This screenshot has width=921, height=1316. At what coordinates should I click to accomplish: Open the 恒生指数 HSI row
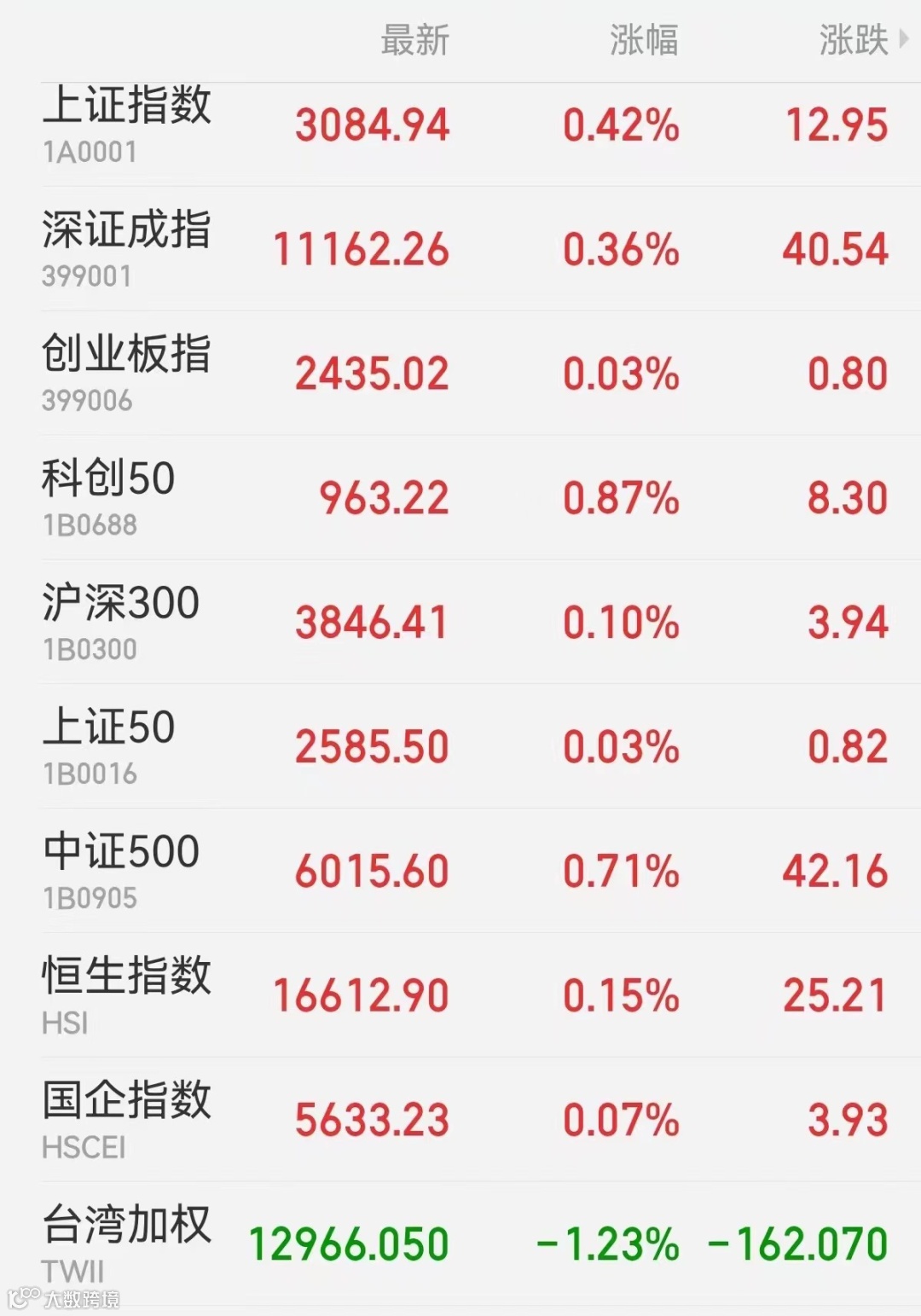coord(460,995)
